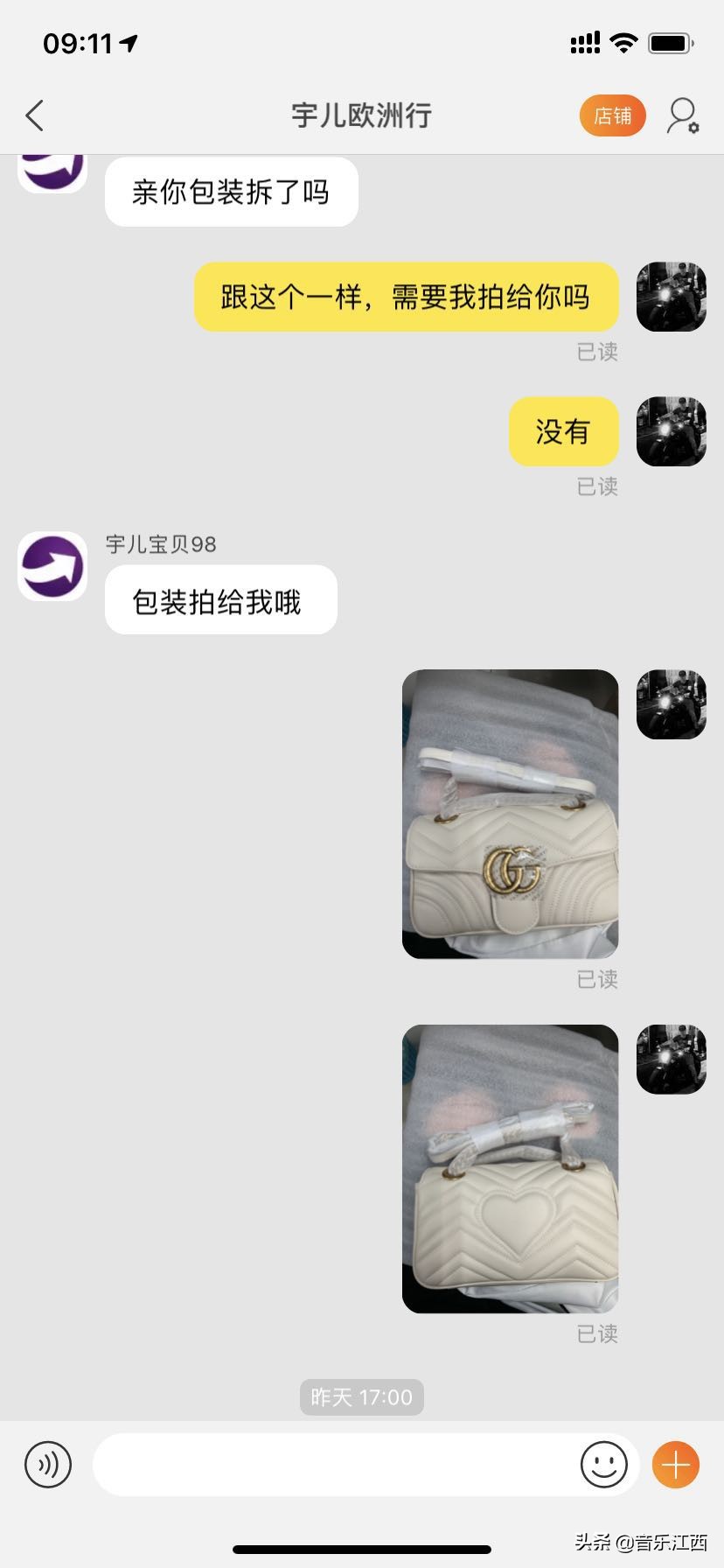
Task: Open the seller's purple avatar
Action: tap(52, 565)
